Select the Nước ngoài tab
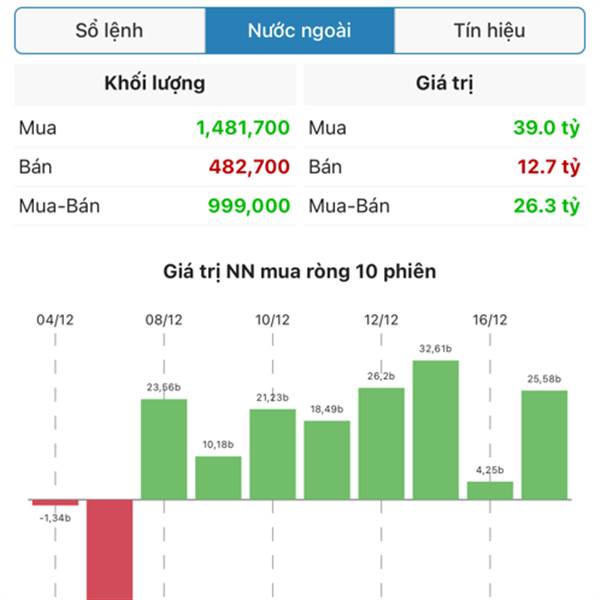The width and height of the screenshot is (600, 600). click(x=299, y=30)
